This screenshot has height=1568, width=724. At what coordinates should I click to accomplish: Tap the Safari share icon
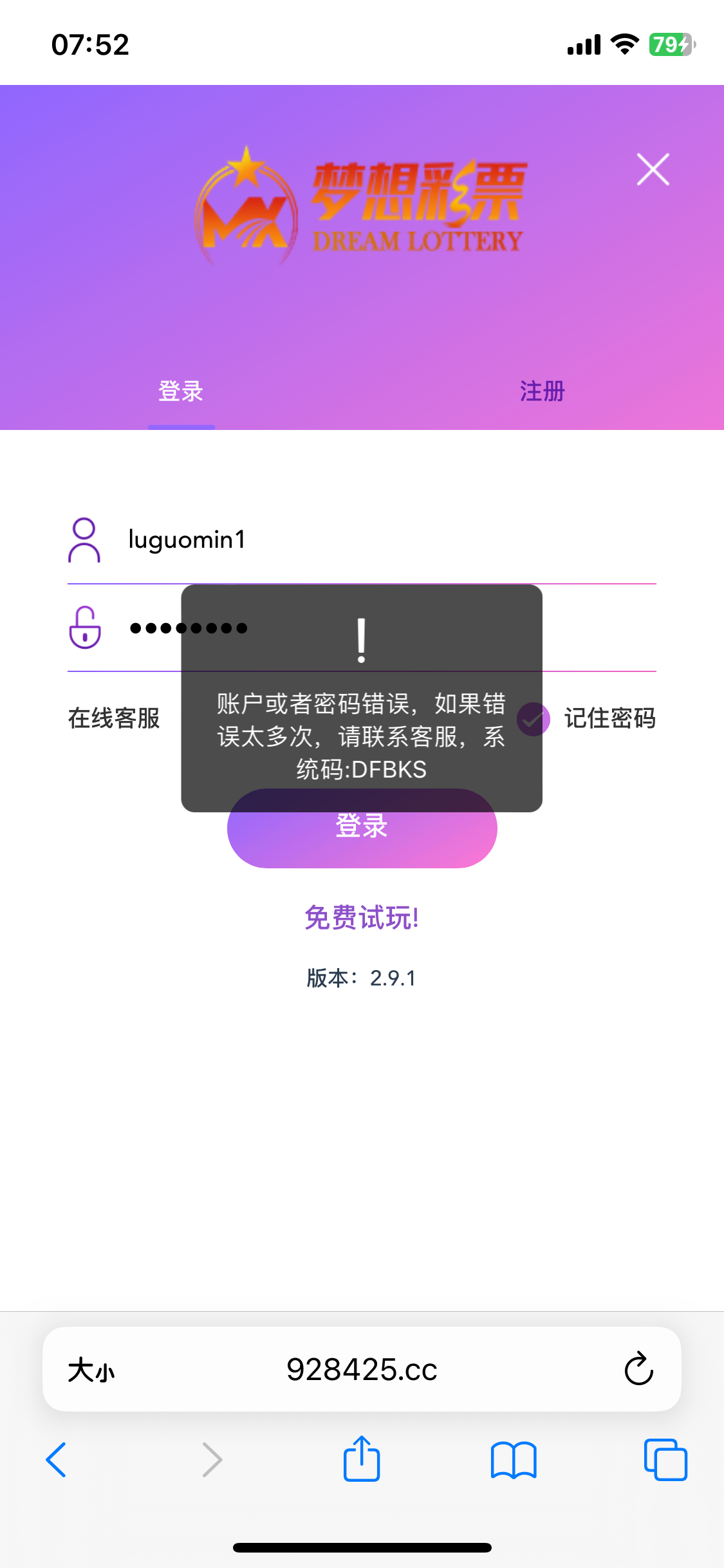pos(362,1460)
